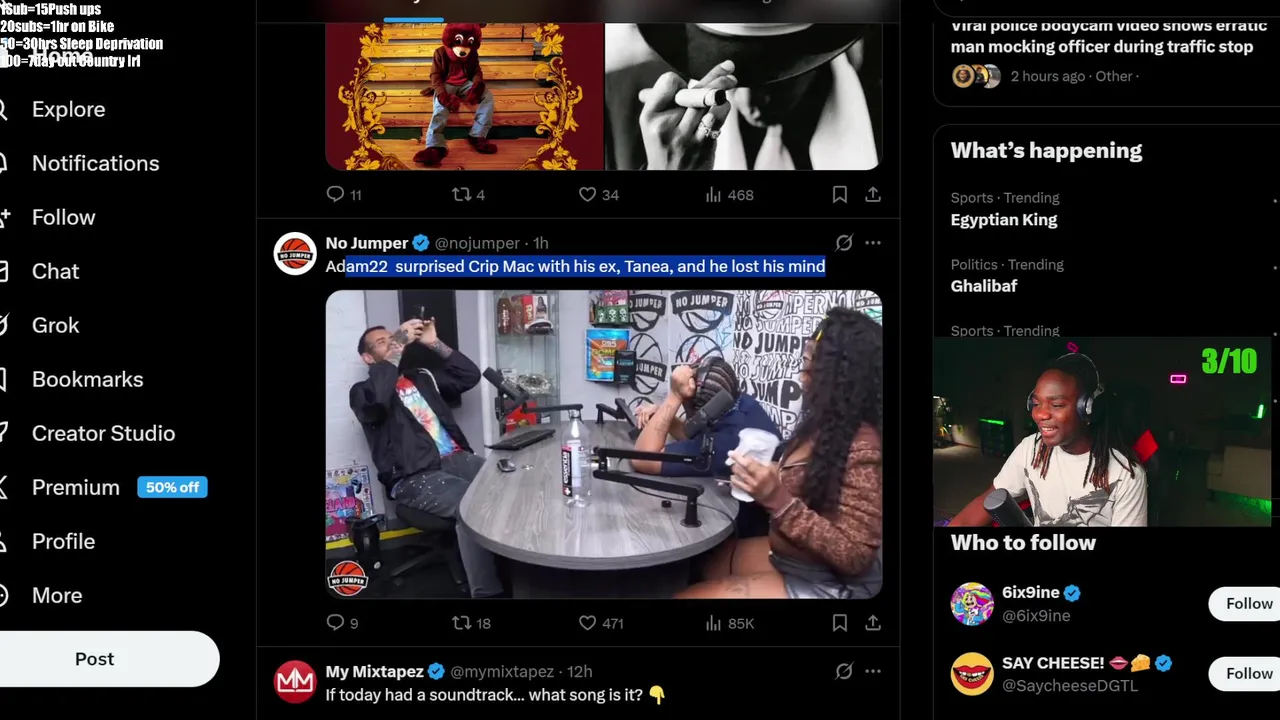Reply to the No Jumper post
The width and height of the screenshot is (1280, 720).
(335, 623)
